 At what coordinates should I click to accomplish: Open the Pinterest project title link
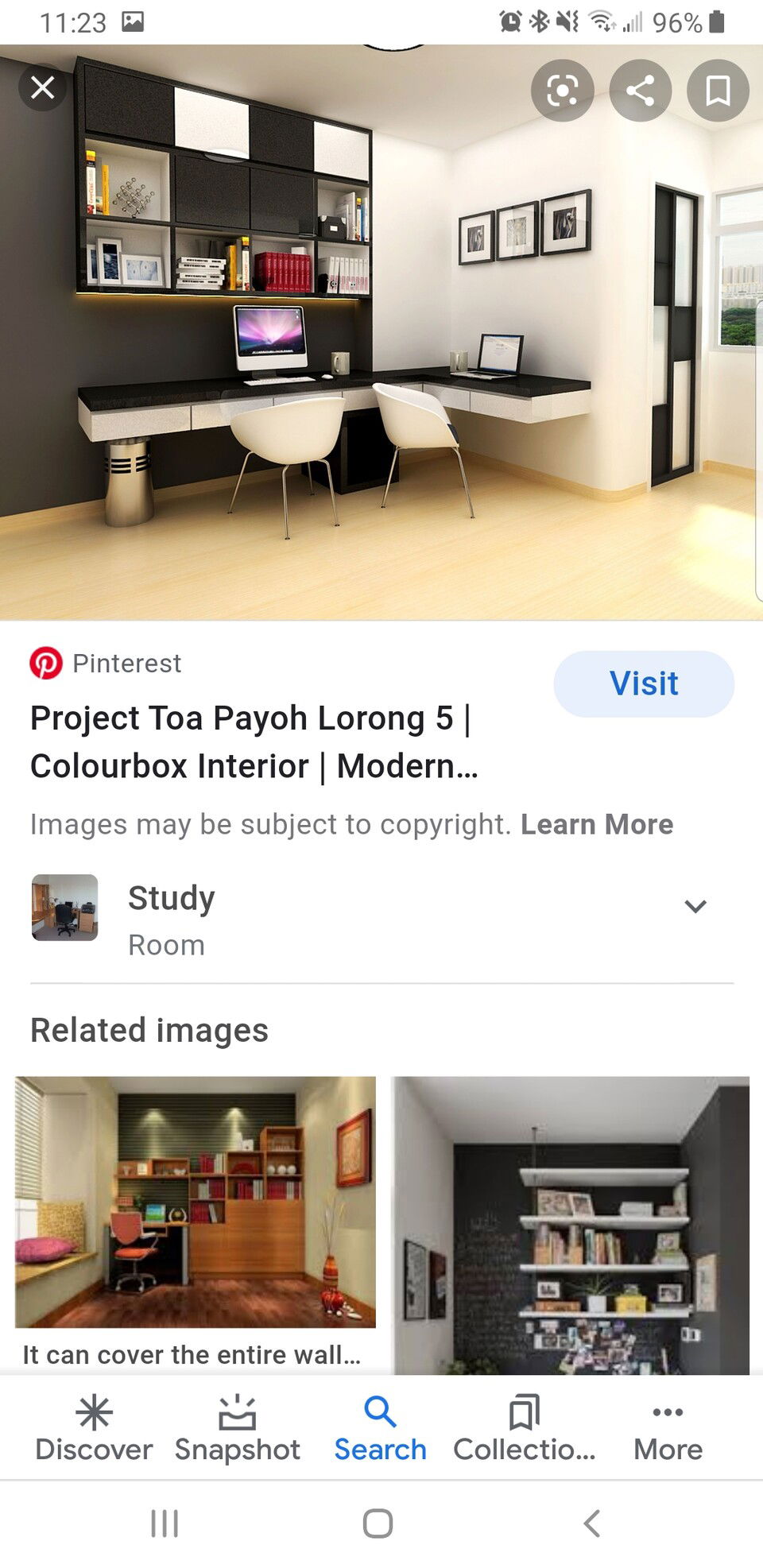click(x=254, y=742)
